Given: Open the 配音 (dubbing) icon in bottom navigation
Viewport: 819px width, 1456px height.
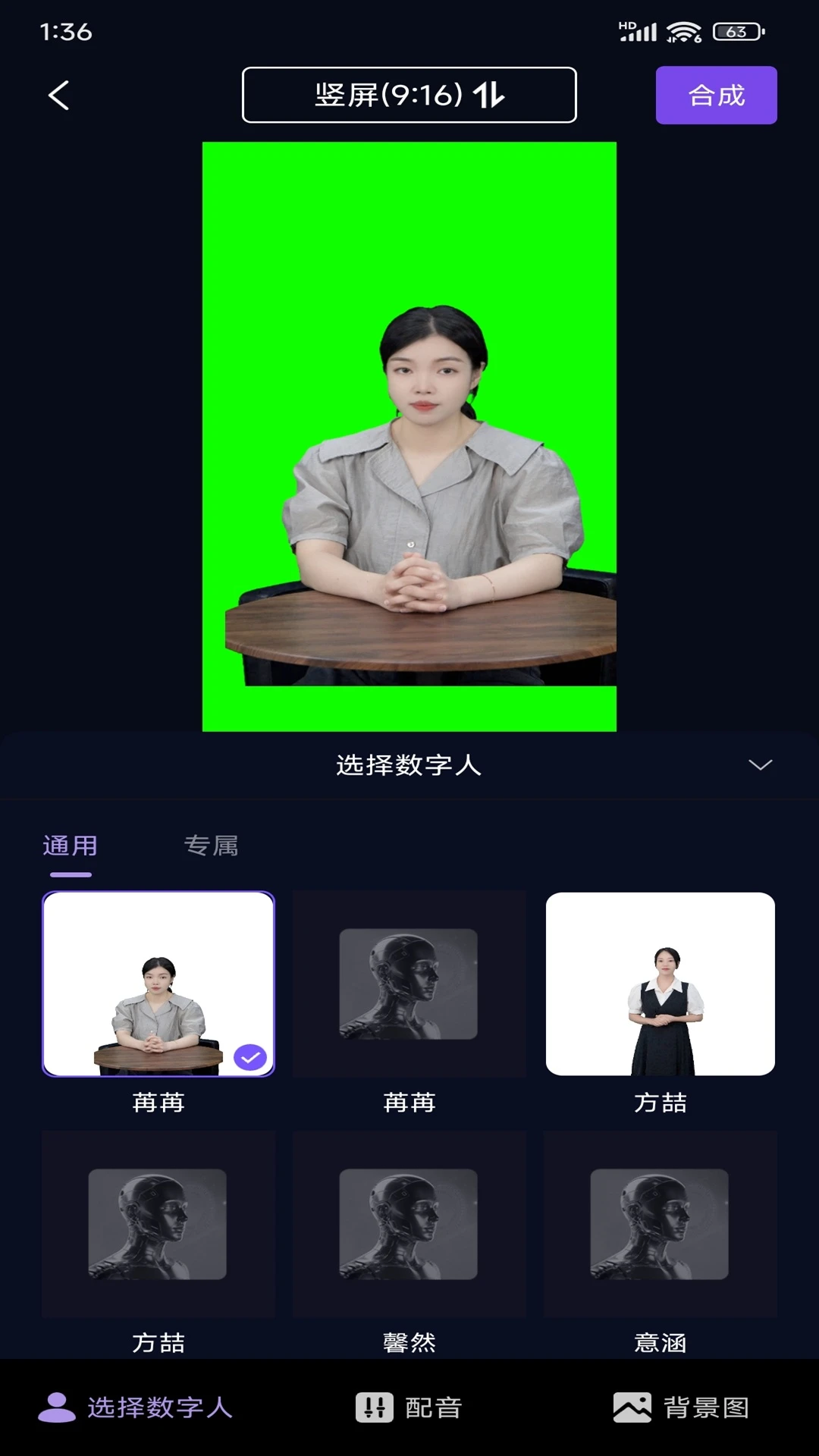Looking at the screenshot, I should coord(372,1405).
